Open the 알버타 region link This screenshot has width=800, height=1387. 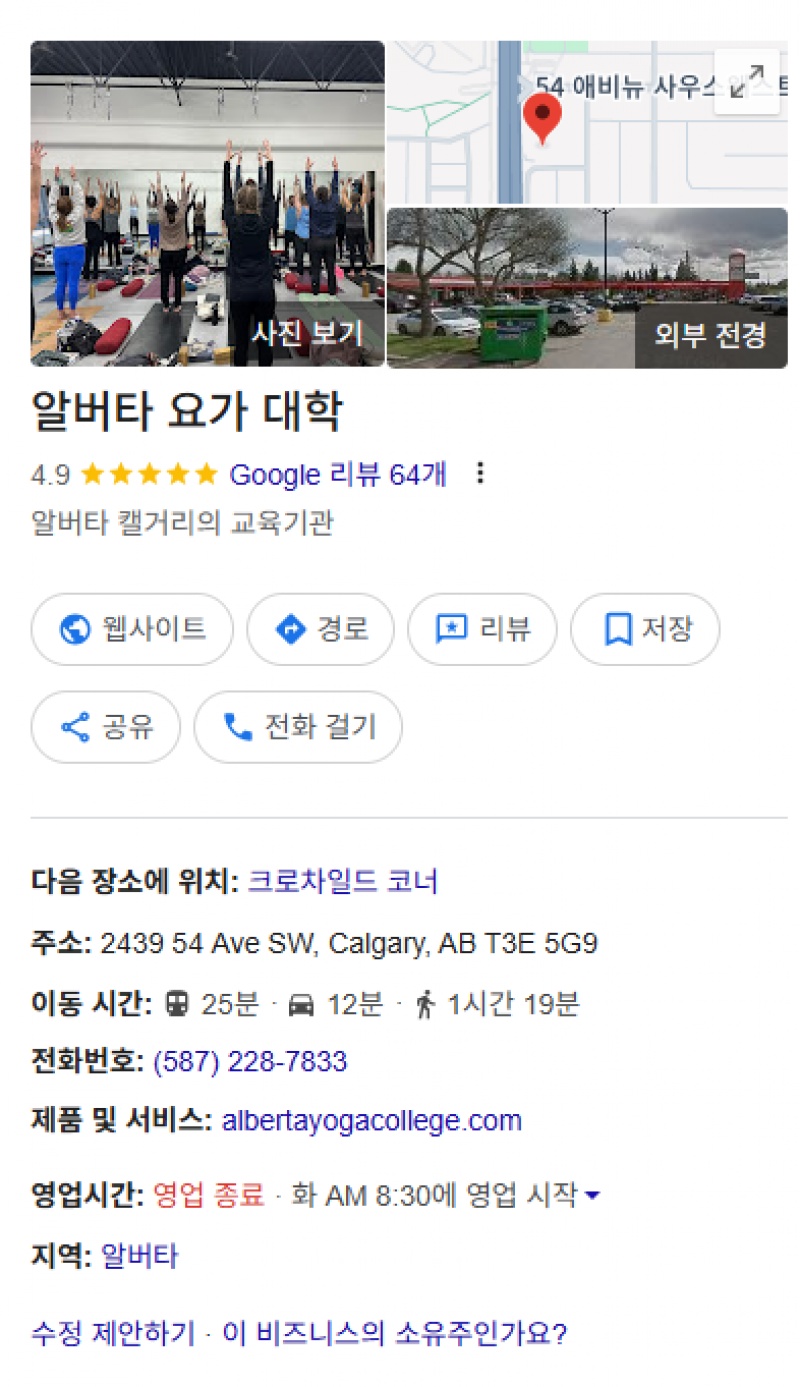coord(140,1256)
